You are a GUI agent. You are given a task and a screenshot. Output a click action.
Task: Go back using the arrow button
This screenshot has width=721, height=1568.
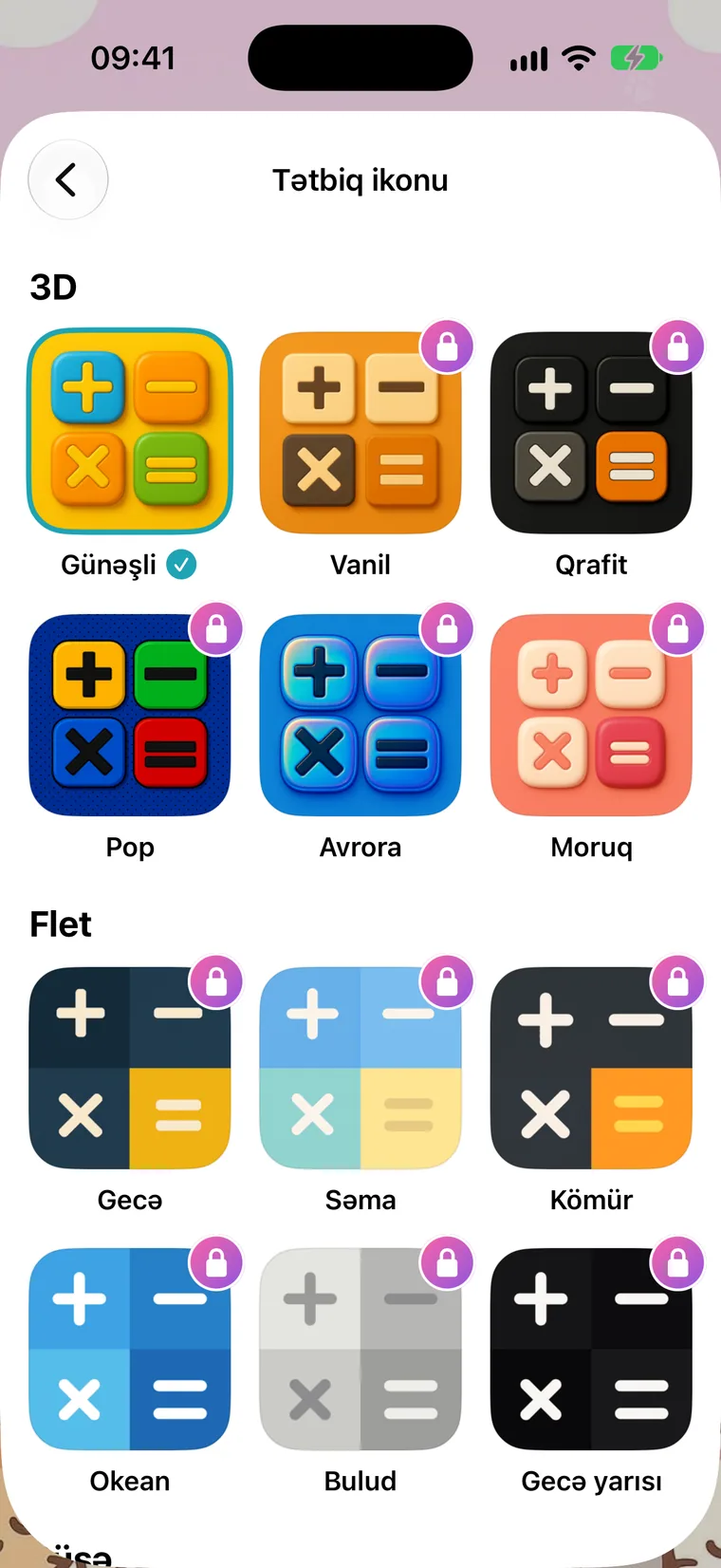pos(67,179)
